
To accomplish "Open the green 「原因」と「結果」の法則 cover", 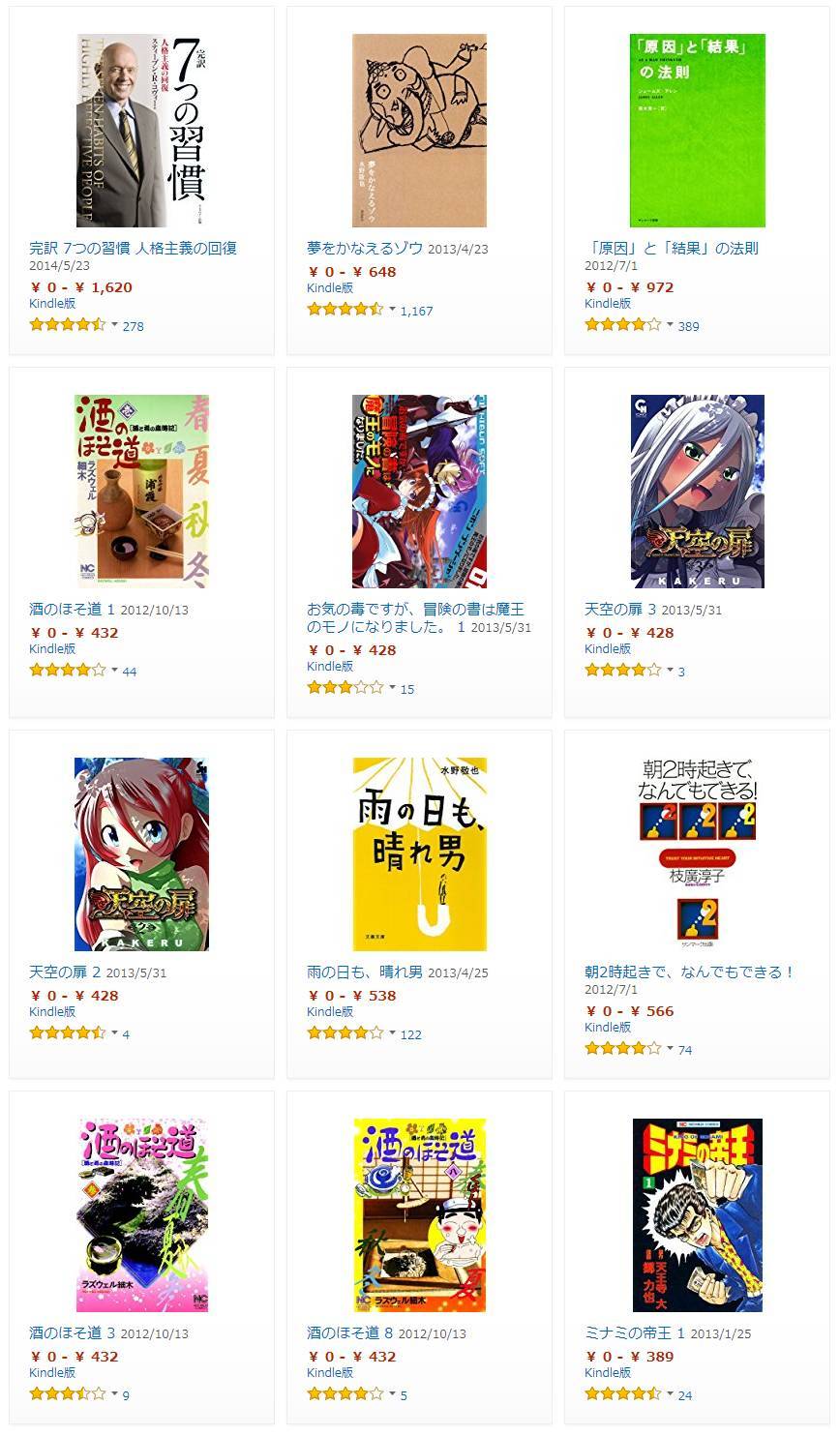I will click(x=697, y=131).
